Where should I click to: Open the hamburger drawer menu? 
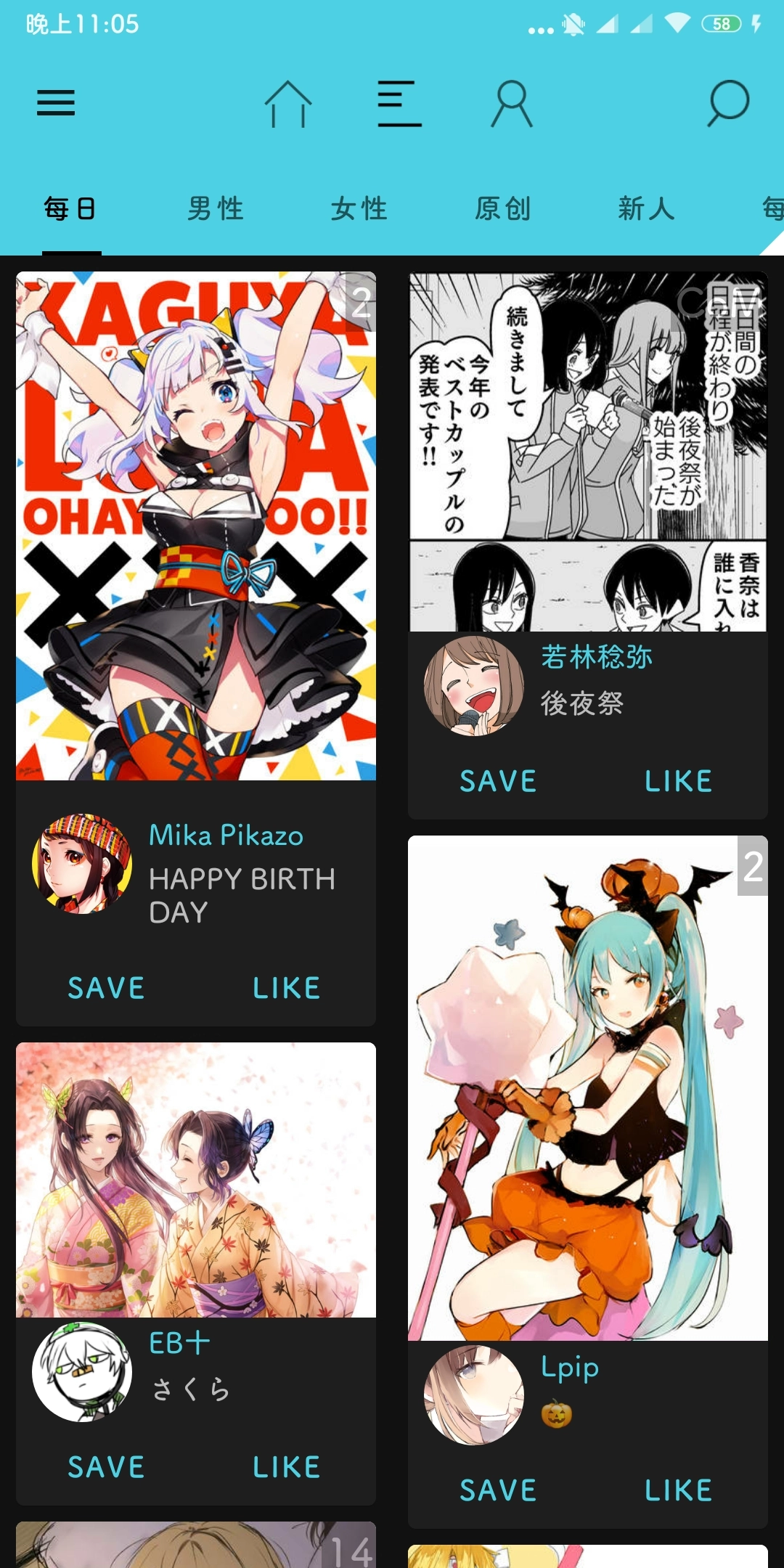(56, 103)
